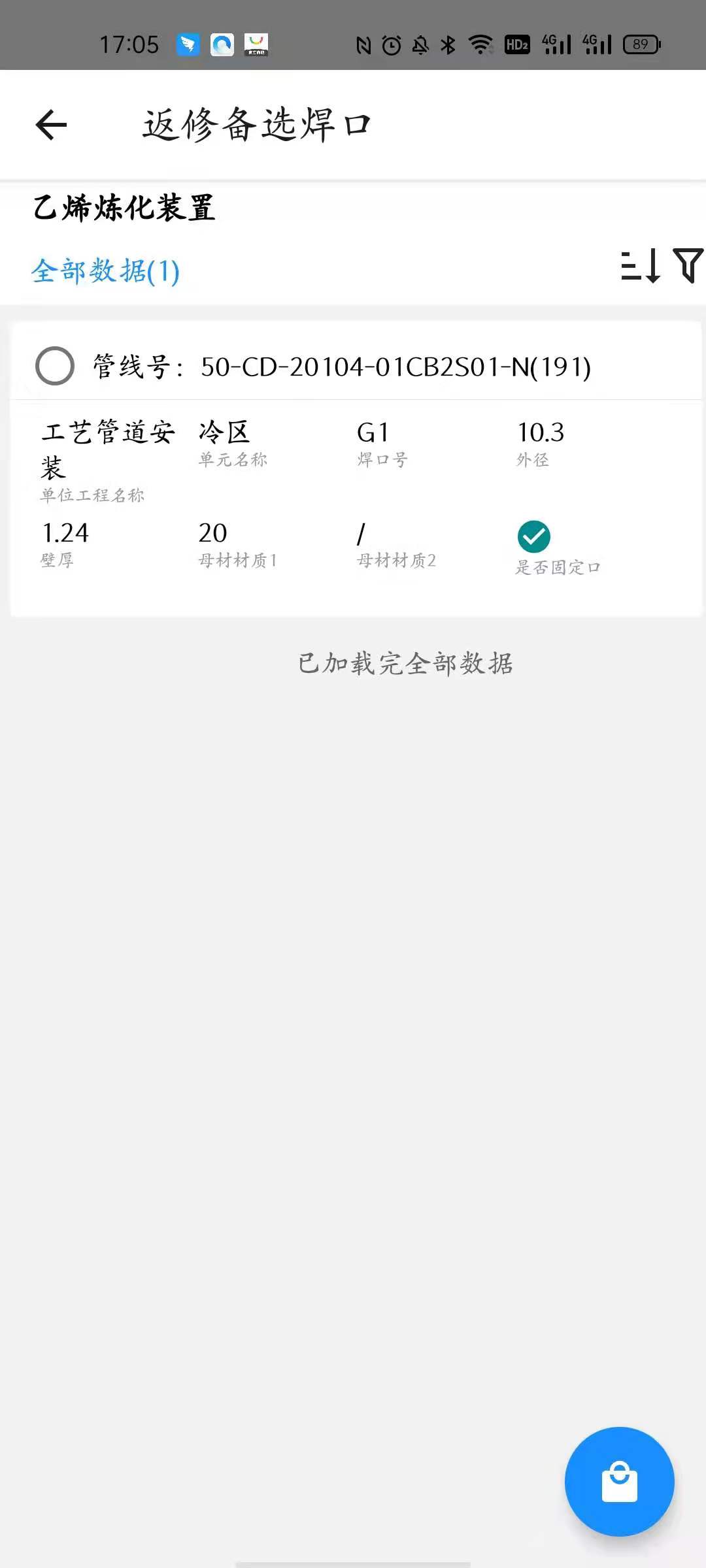
Task: Open the blue floating bag button
Action: tap(619, 1481)
